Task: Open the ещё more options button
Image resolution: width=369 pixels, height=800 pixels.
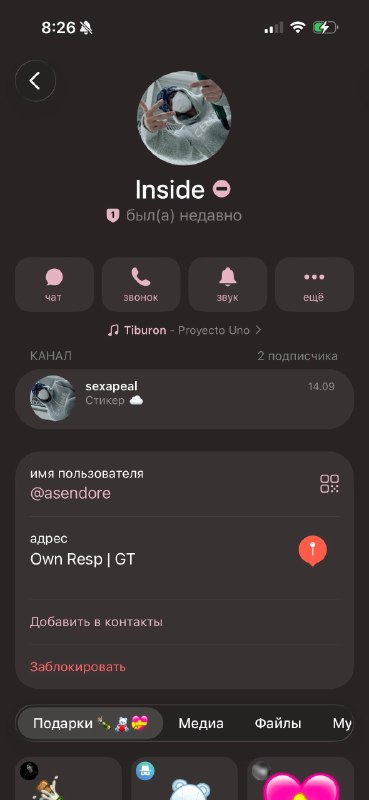Action: (x=314, y=284)
